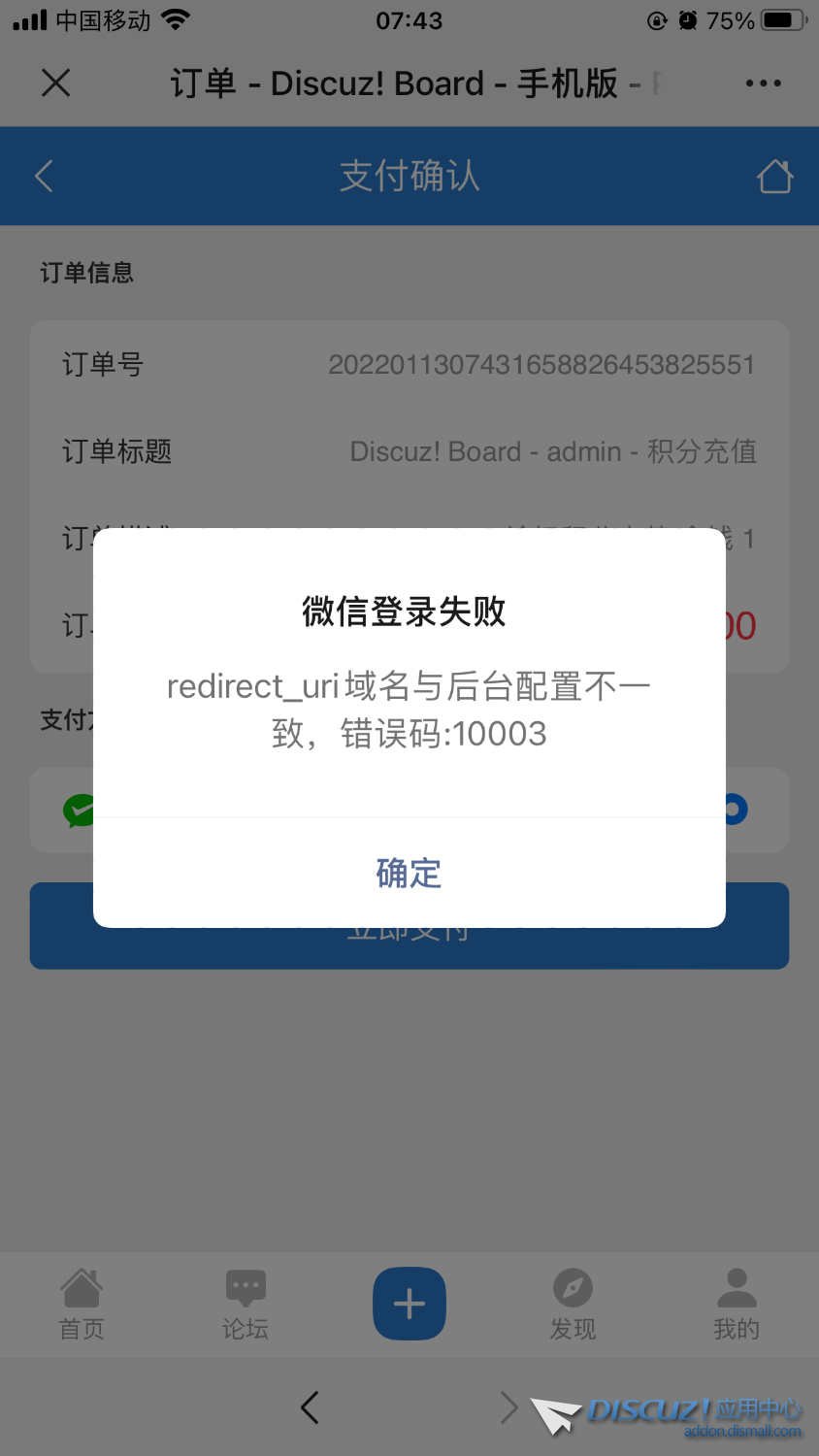This screenshot has width=819, height=1456.
Task: Switch to the 我的 tab
Action: pos(737,1305)
